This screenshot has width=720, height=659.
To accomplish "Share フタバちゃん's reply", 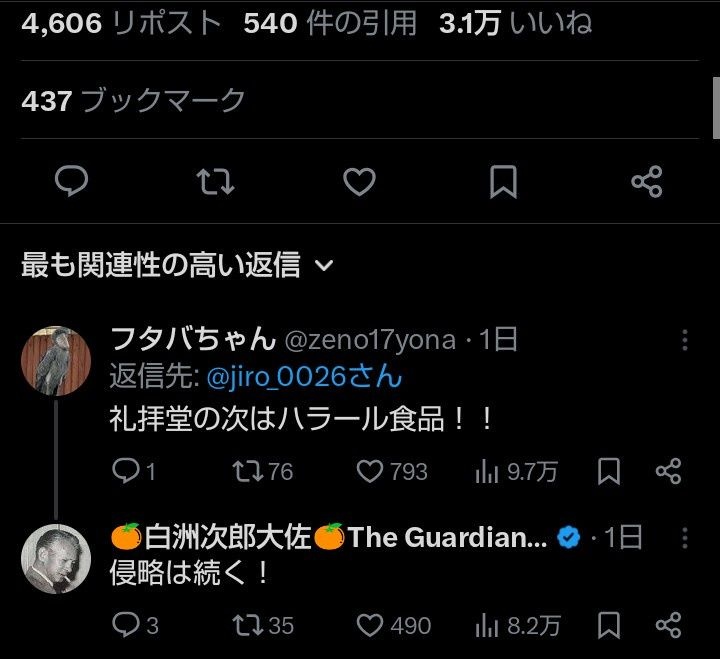I will (x=668, y=471).
